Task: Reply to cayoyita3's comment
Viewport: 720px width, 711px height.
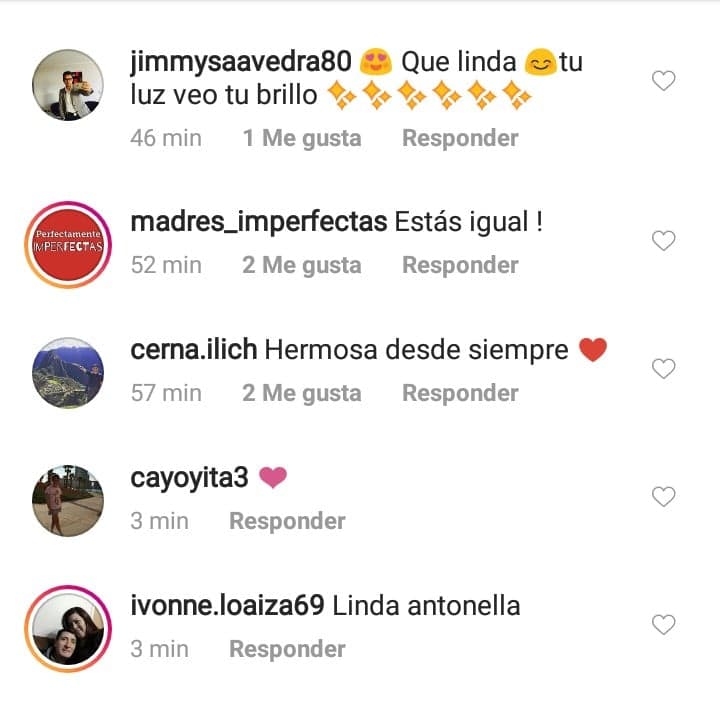Action: (x=287, y=521)
